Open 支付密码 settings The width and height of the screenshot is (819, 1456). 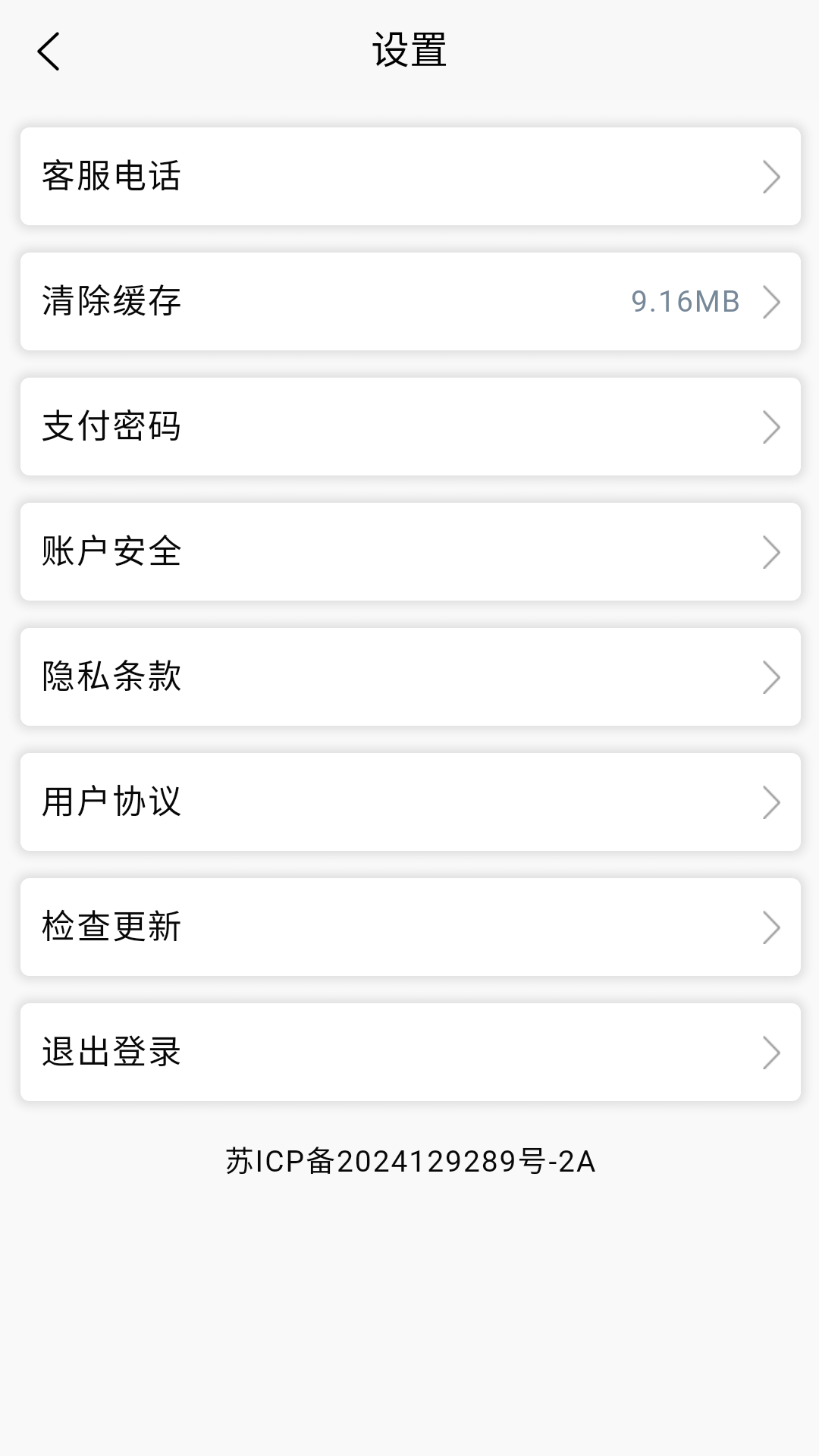409,427
